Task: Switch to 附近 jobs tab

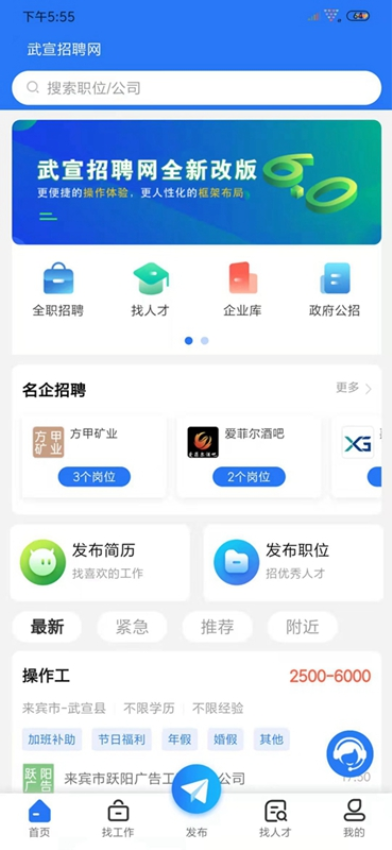Action: click(303, 627)
